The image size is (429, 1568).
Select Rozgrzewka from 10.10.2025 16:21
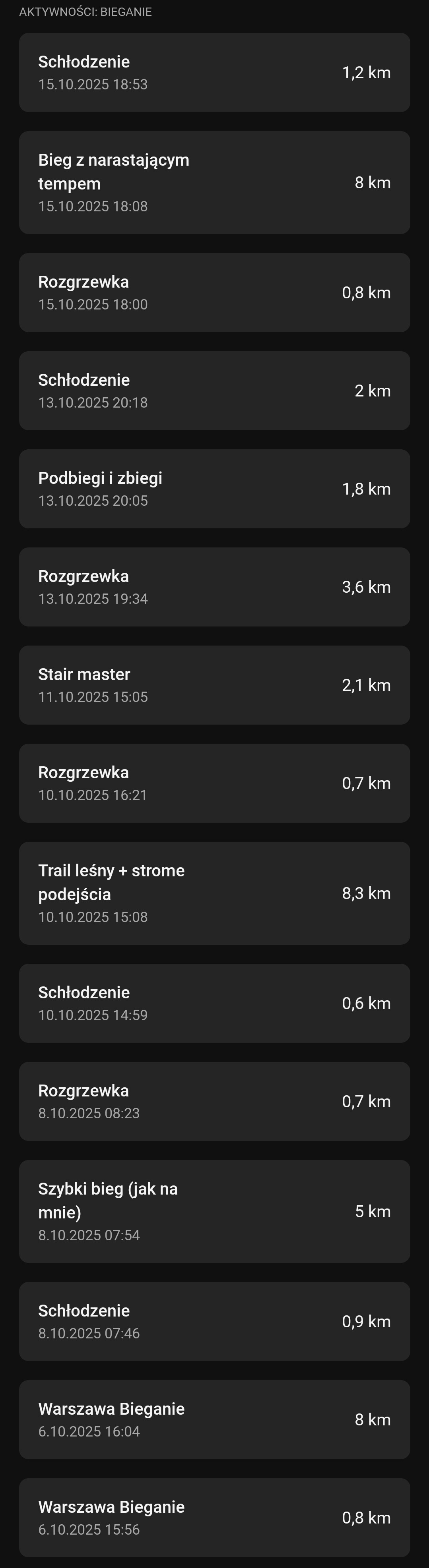(214, 783)
